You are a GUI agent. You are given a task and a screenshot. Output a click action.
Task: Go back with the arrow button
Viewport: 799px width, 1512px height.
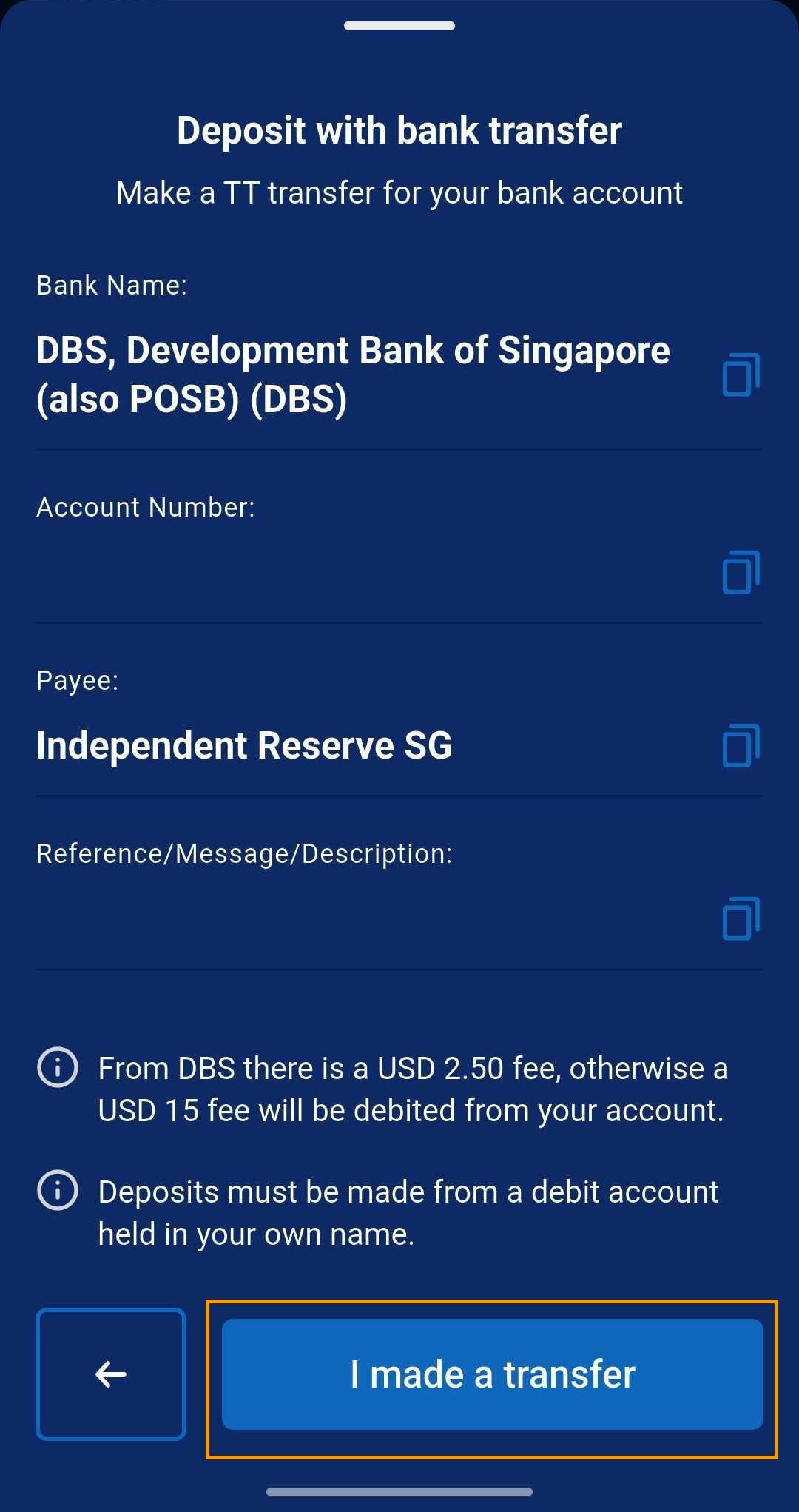tap(111, 1374)
